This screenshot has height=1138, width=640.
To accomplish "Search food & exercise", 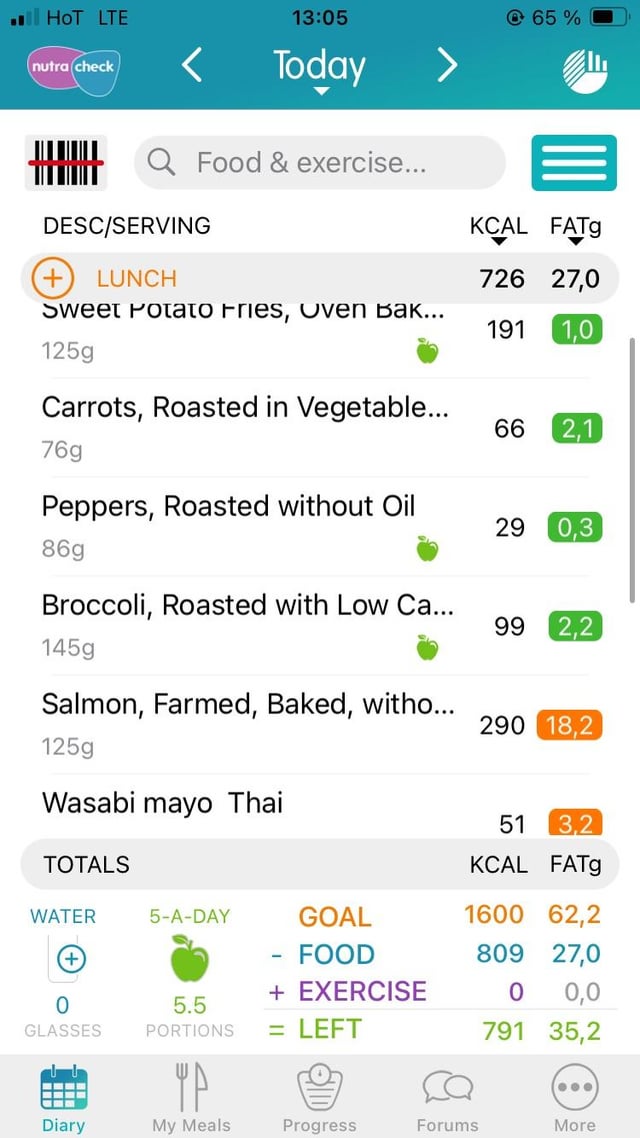I will [x=319, y=163].
